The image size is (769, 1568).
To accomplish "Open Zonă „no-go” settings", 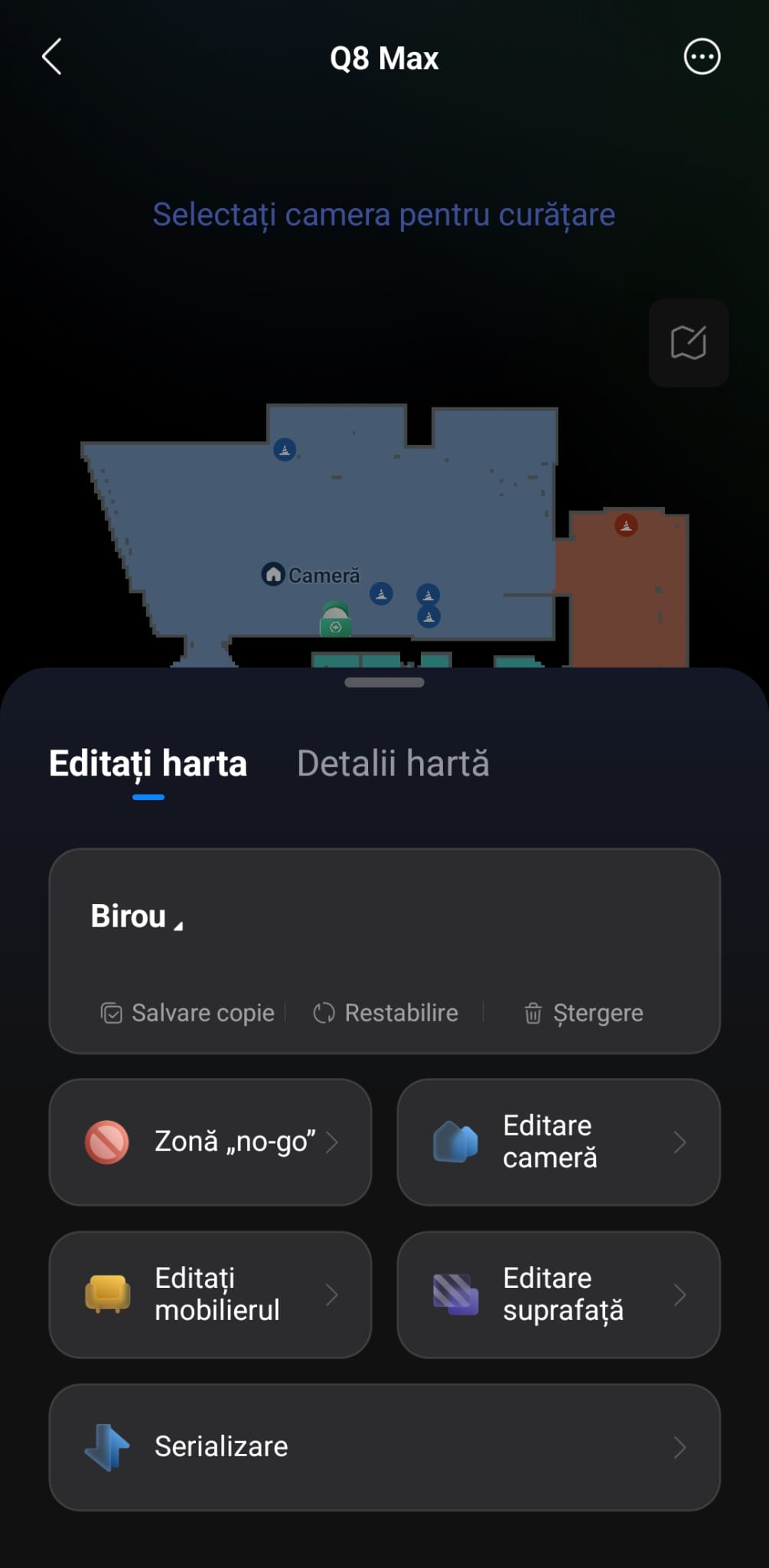I will (210, 1142).
